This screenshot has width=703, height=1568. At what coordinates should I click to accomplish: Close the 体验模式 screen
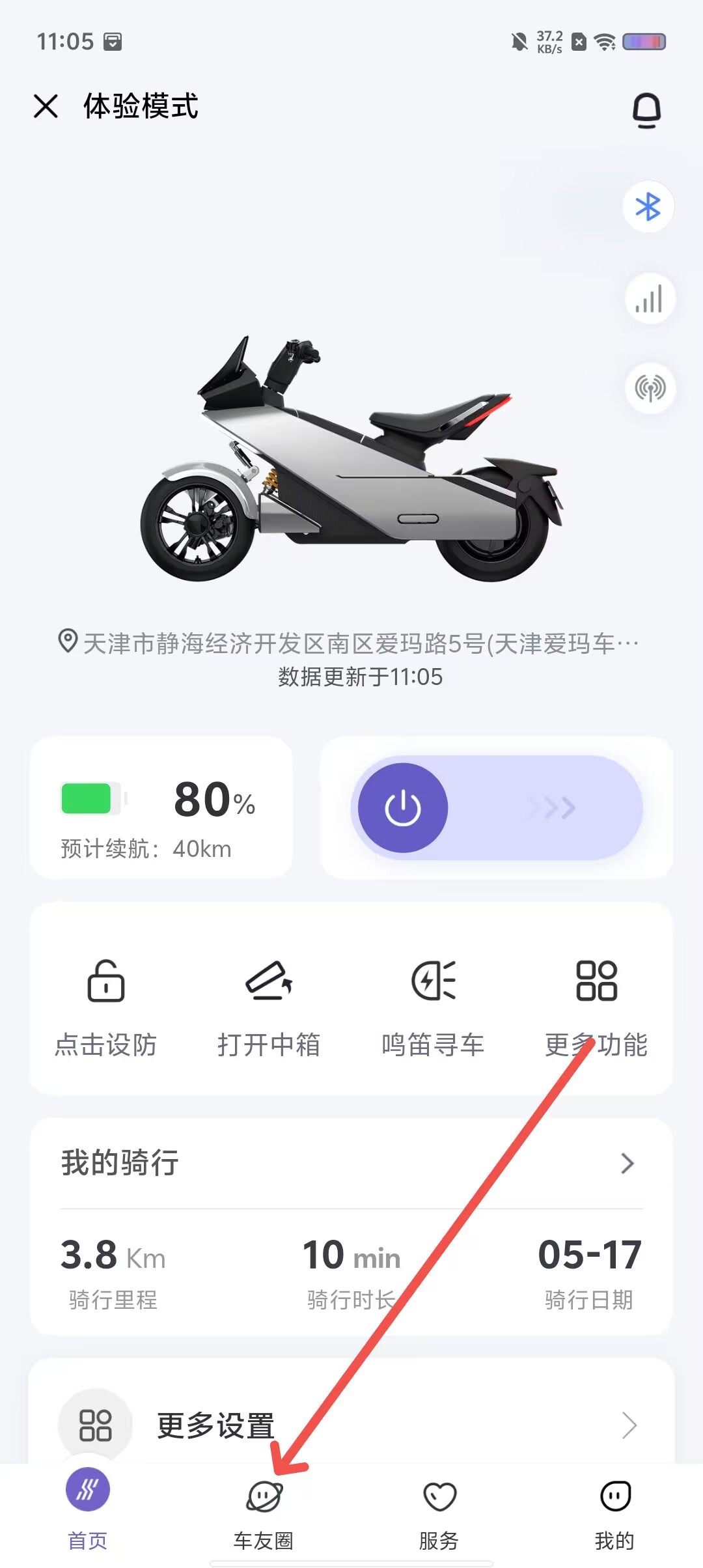46,106
